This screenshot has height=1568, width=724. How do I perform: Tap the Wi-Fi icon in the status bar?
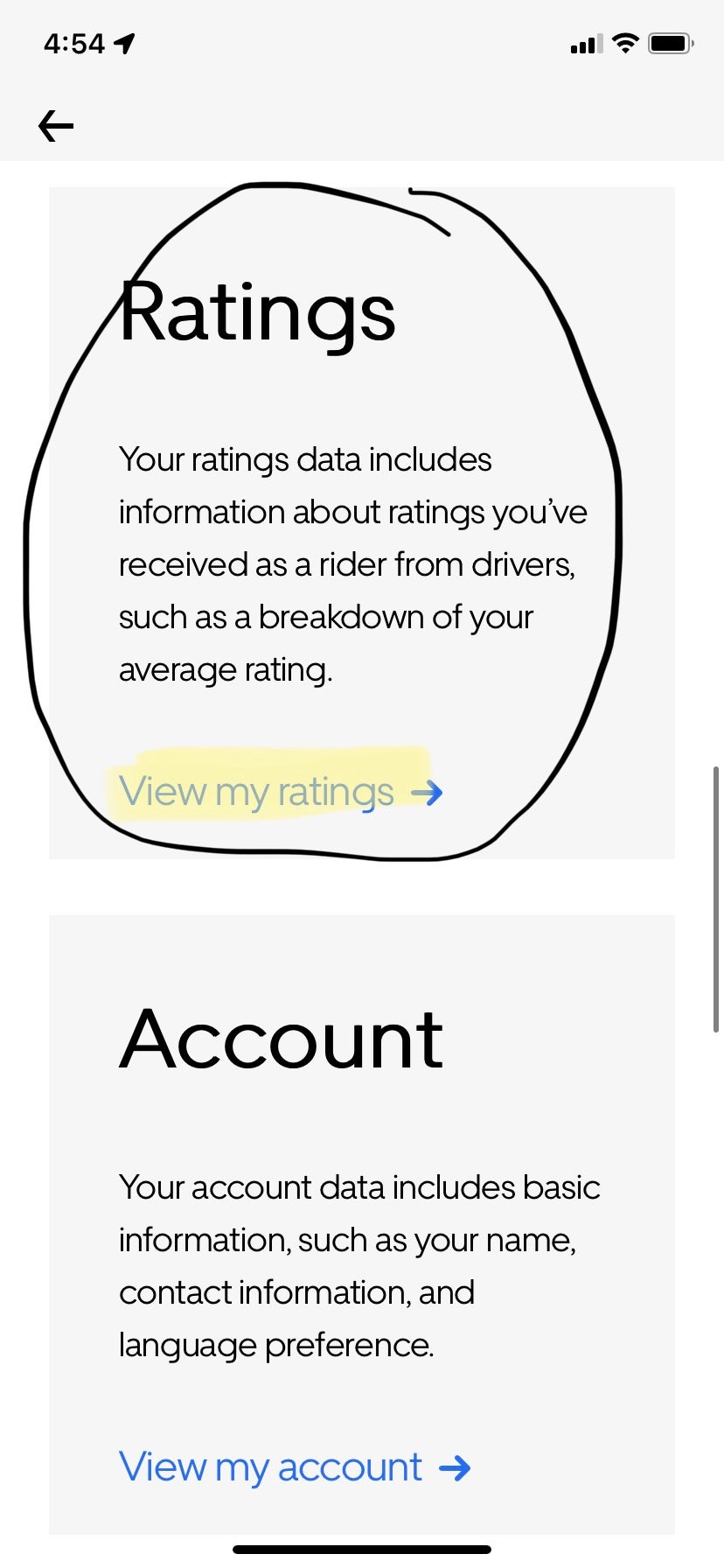click(625, 42)
